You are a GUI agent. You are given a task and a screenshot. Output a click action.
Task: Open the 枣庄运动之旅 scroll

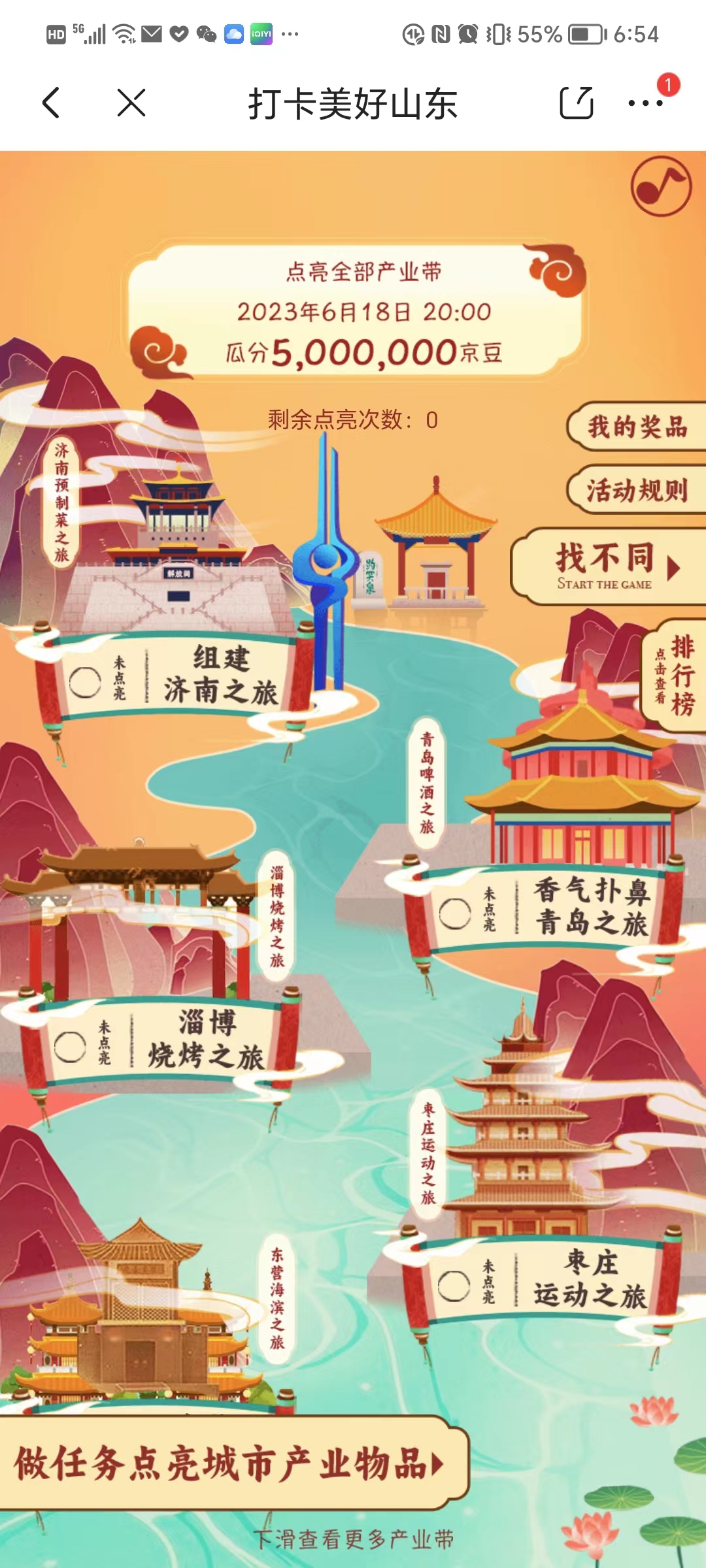coord(543,1278)
